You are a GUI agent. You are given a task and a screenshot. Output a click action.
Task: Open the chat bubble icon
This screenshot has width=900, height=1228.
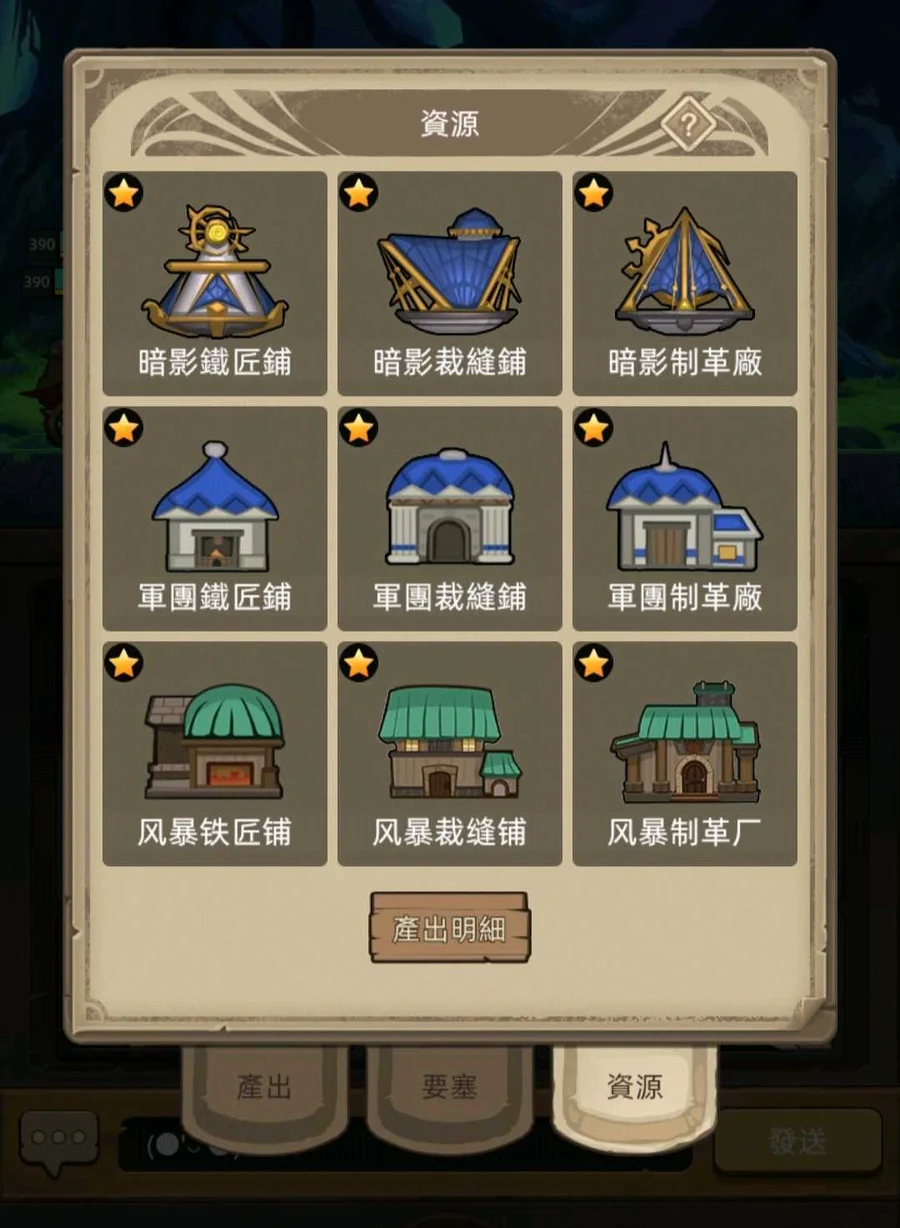point(59,1139)
